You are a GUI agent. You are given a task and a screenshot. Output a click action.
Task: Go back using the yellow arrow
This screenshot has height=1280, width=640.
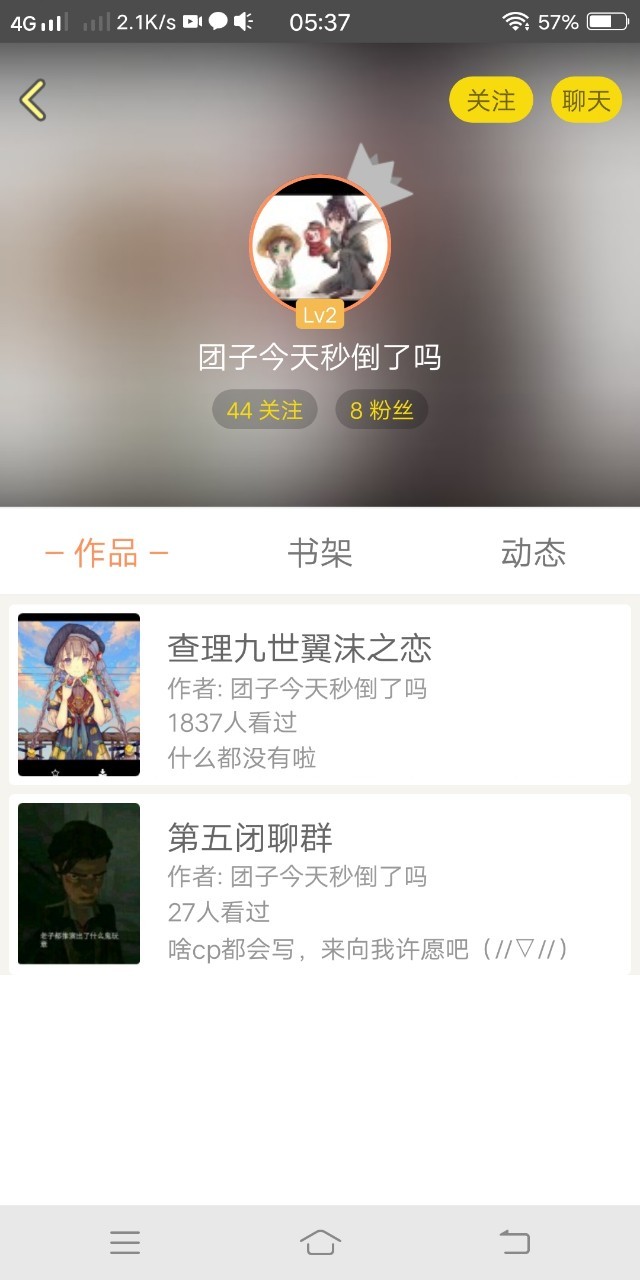(33, 100)
